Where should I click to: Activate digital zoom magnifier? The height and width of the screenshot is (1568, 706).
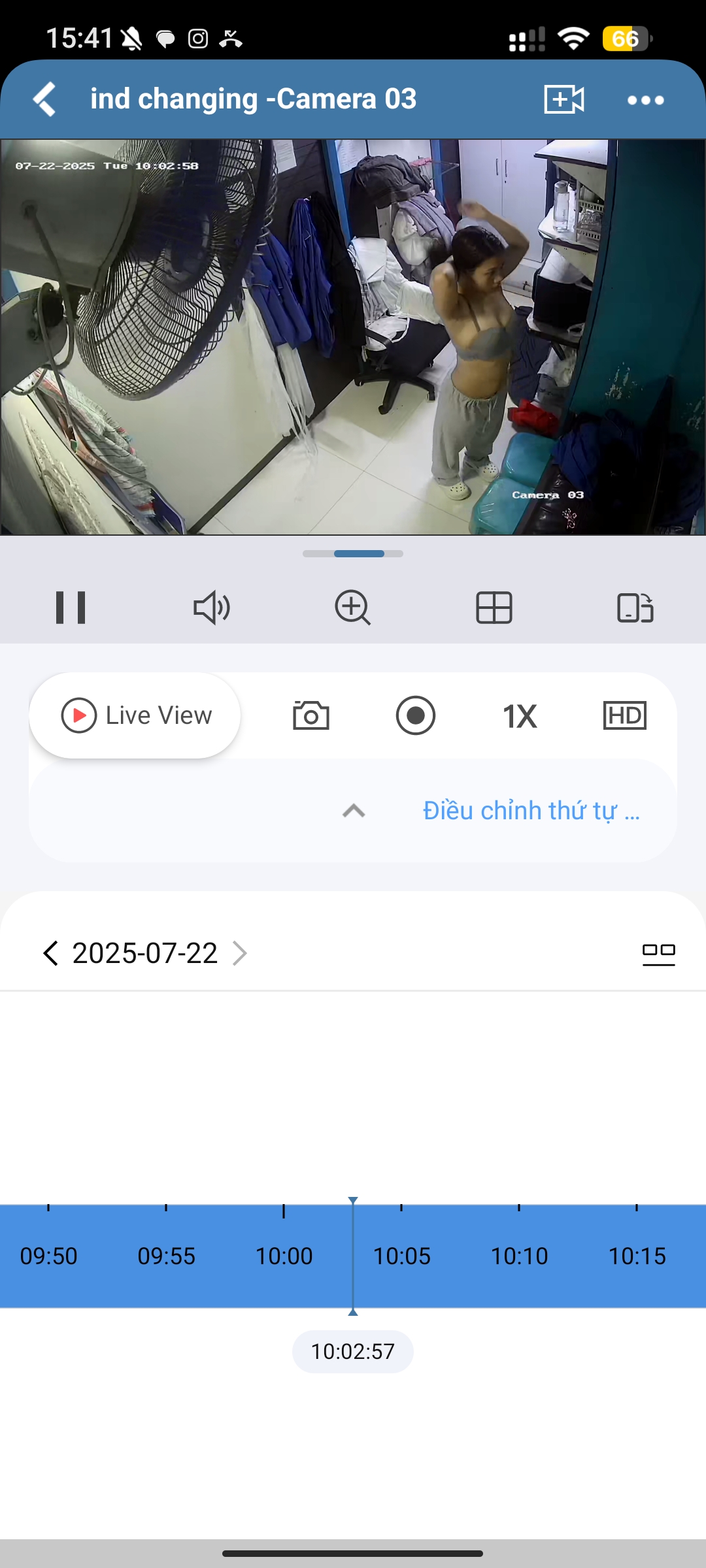click(x=353, y=608)
